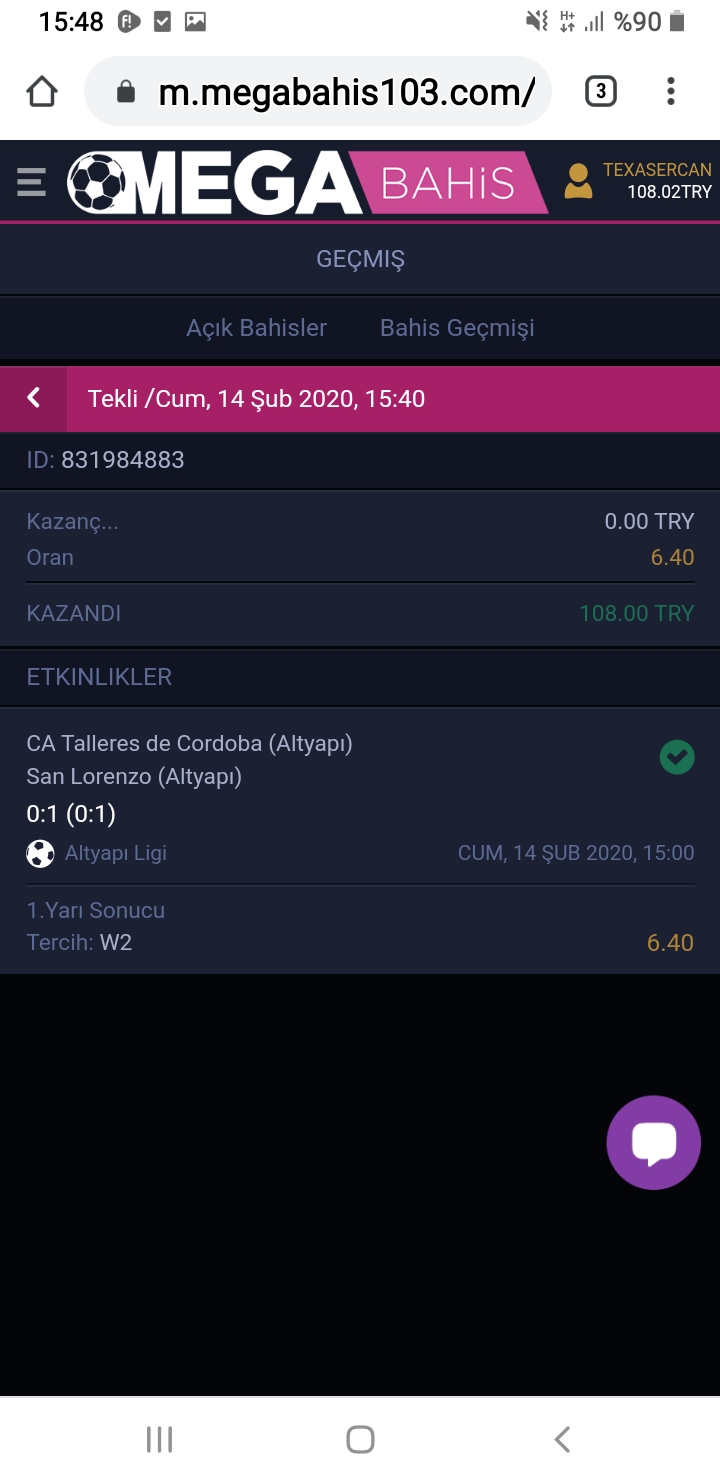Switch to the Bahis Geçmişi tab
The height and width of the screenshot is (1480, 720).
point(457,328)
